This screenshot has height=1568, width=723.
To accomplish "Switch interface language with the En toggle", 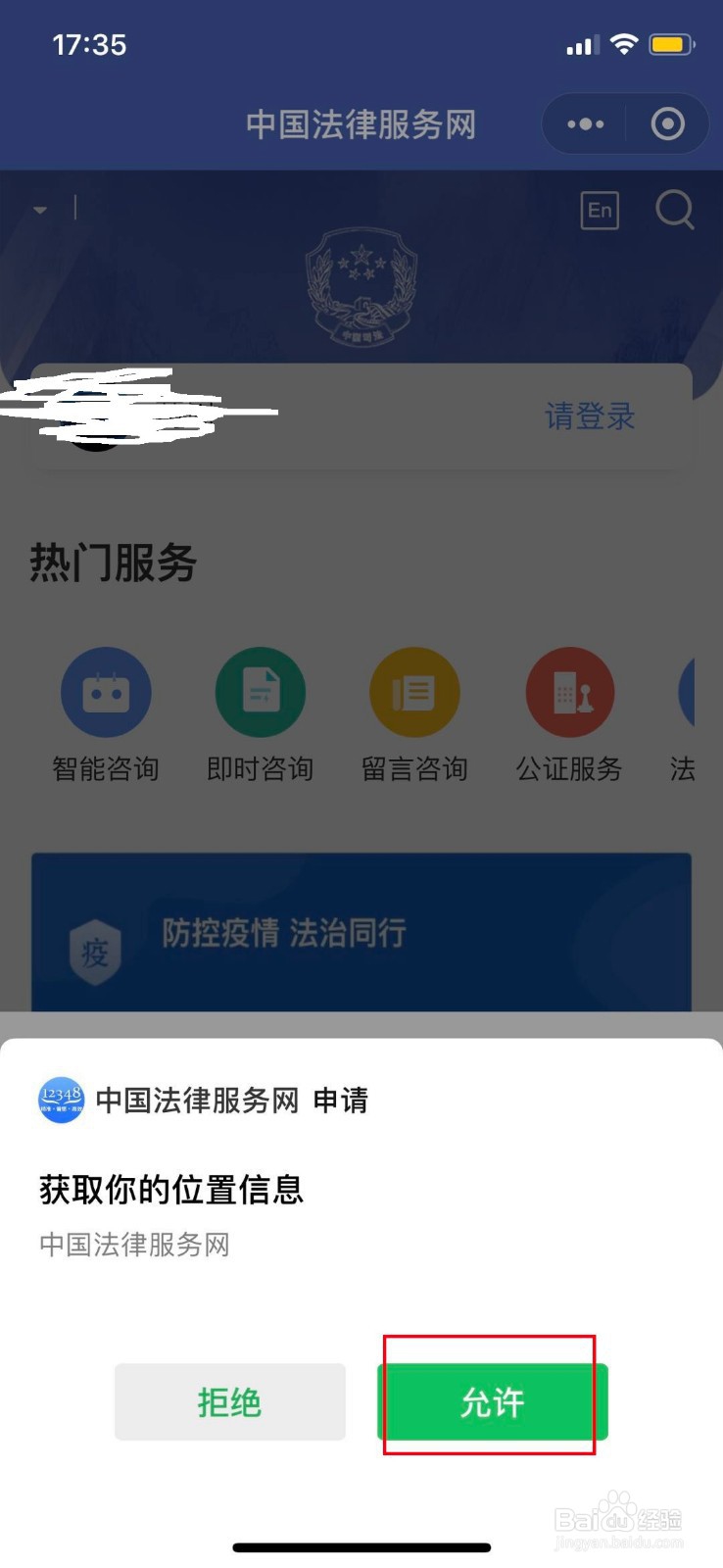I will pos(602,210).
